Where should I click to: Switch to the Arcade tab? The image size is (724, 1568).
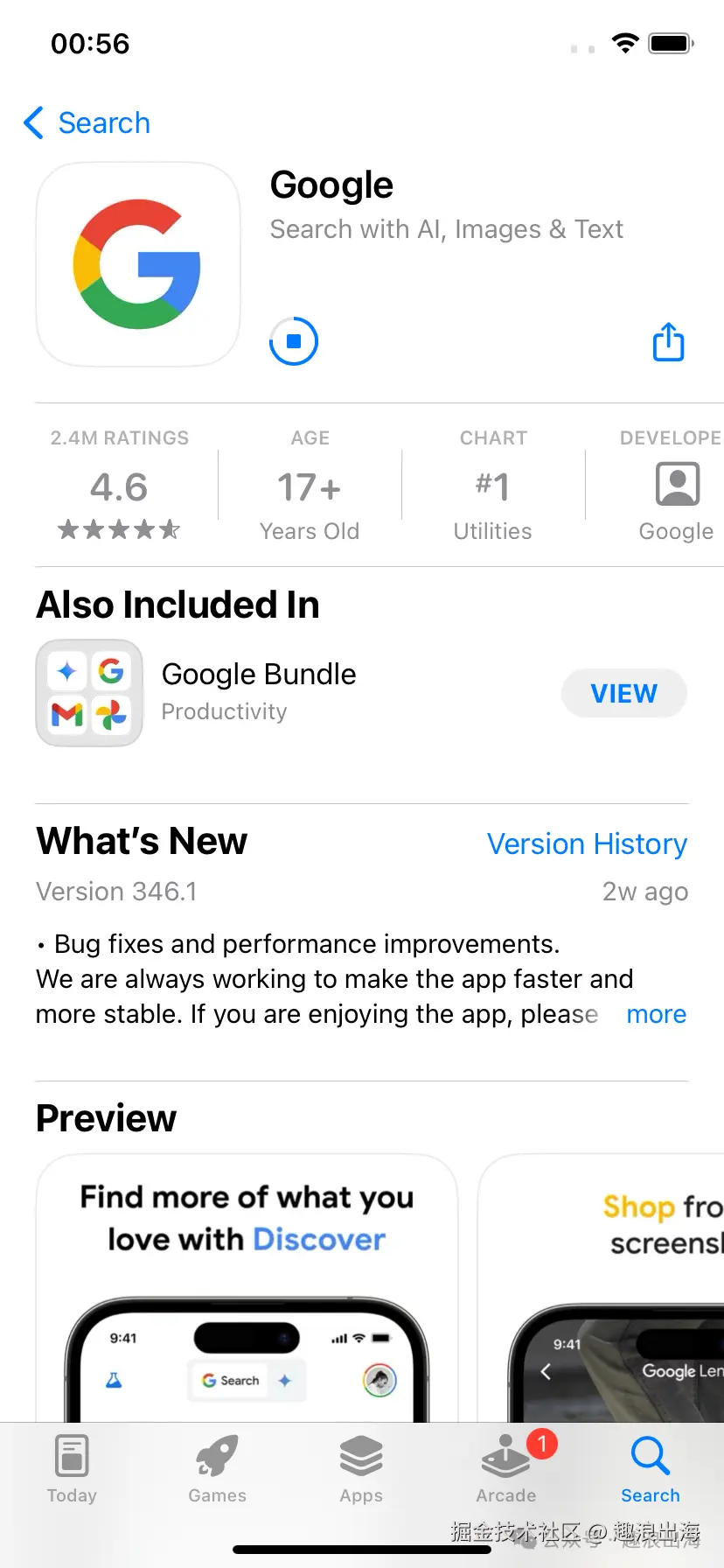click(x=506, y=1470)
